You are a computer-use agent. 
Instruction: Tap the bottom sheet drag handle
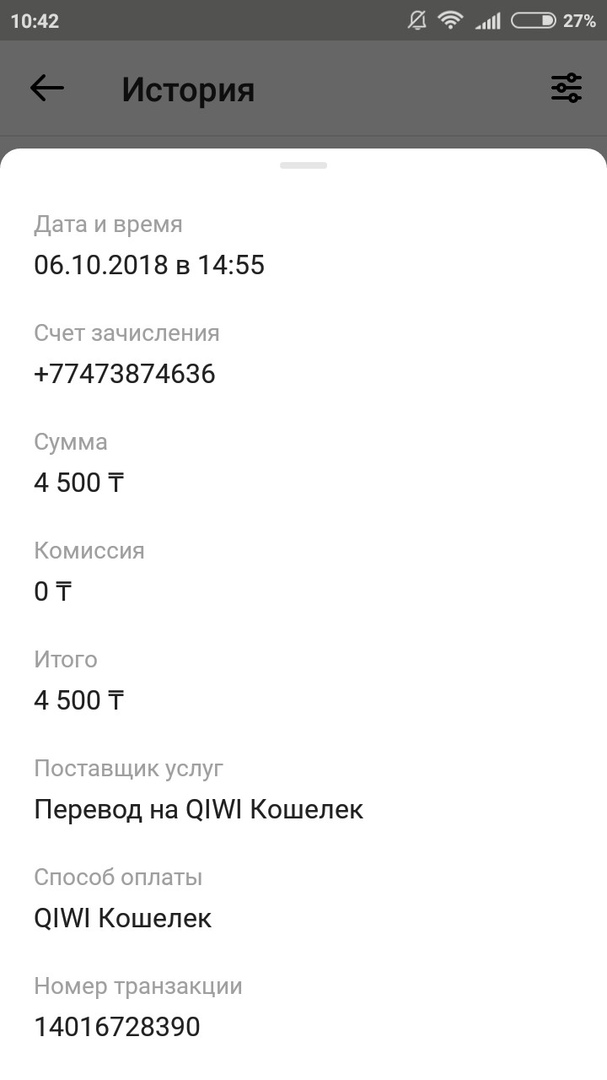[x=303, y=165]
